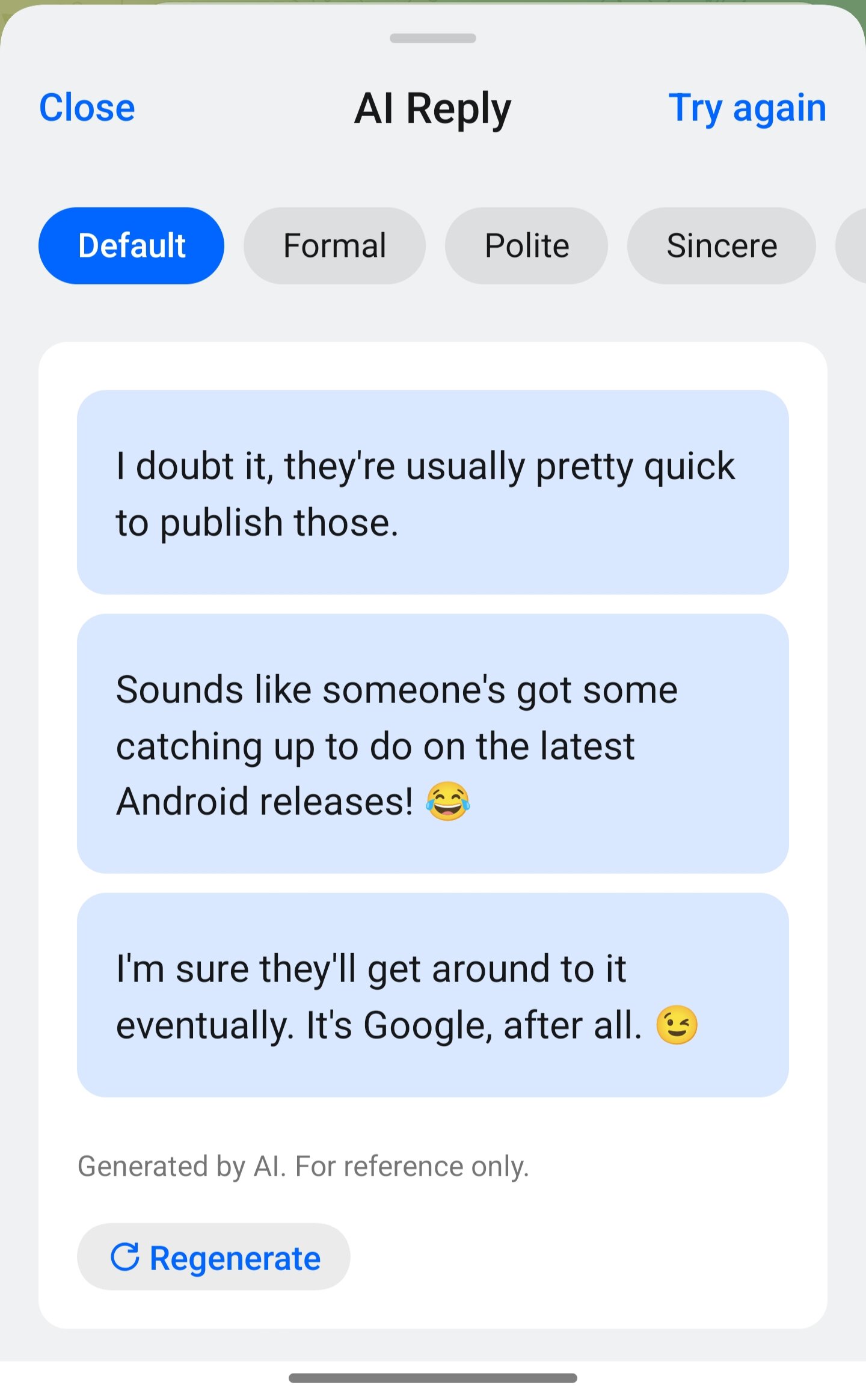This screenshot has height=1400, width=866.
Task: Pick the Sincere tone option
Action: (722, 245)
